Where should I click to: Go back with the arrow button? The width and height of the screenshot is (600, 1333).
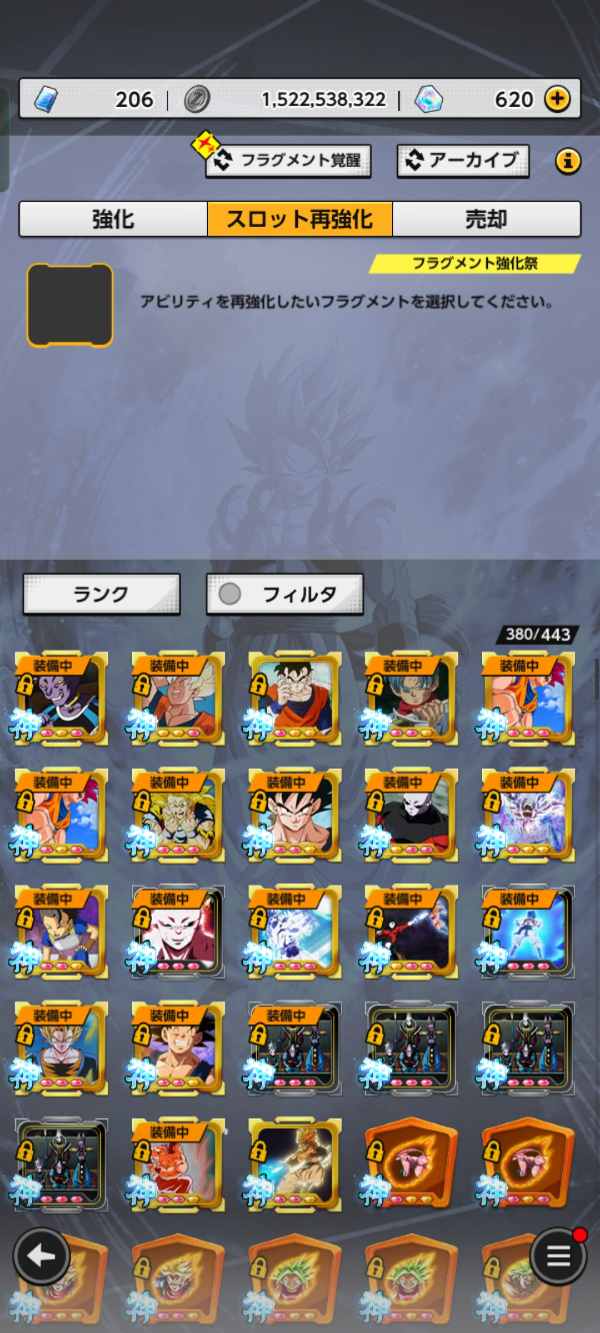[41, 1256]
